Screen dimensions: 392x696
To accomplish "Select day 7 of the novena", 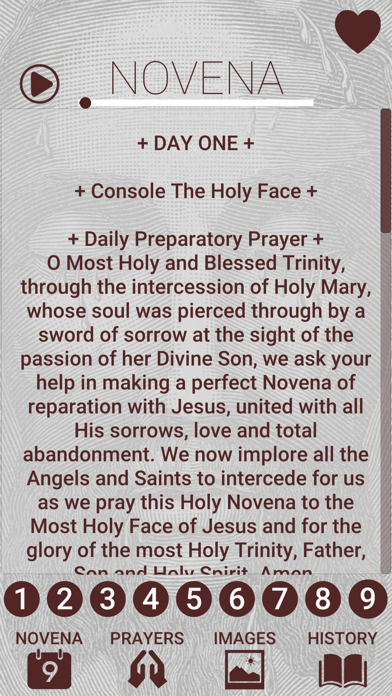I will (280, 599).
